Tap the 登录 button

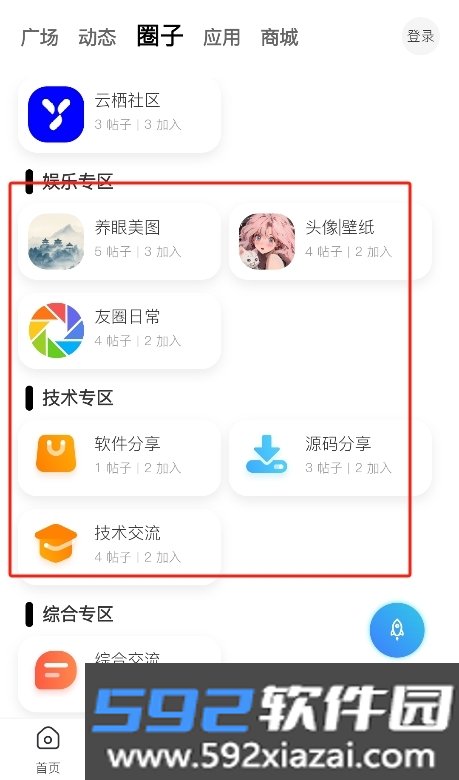point(421,36)
